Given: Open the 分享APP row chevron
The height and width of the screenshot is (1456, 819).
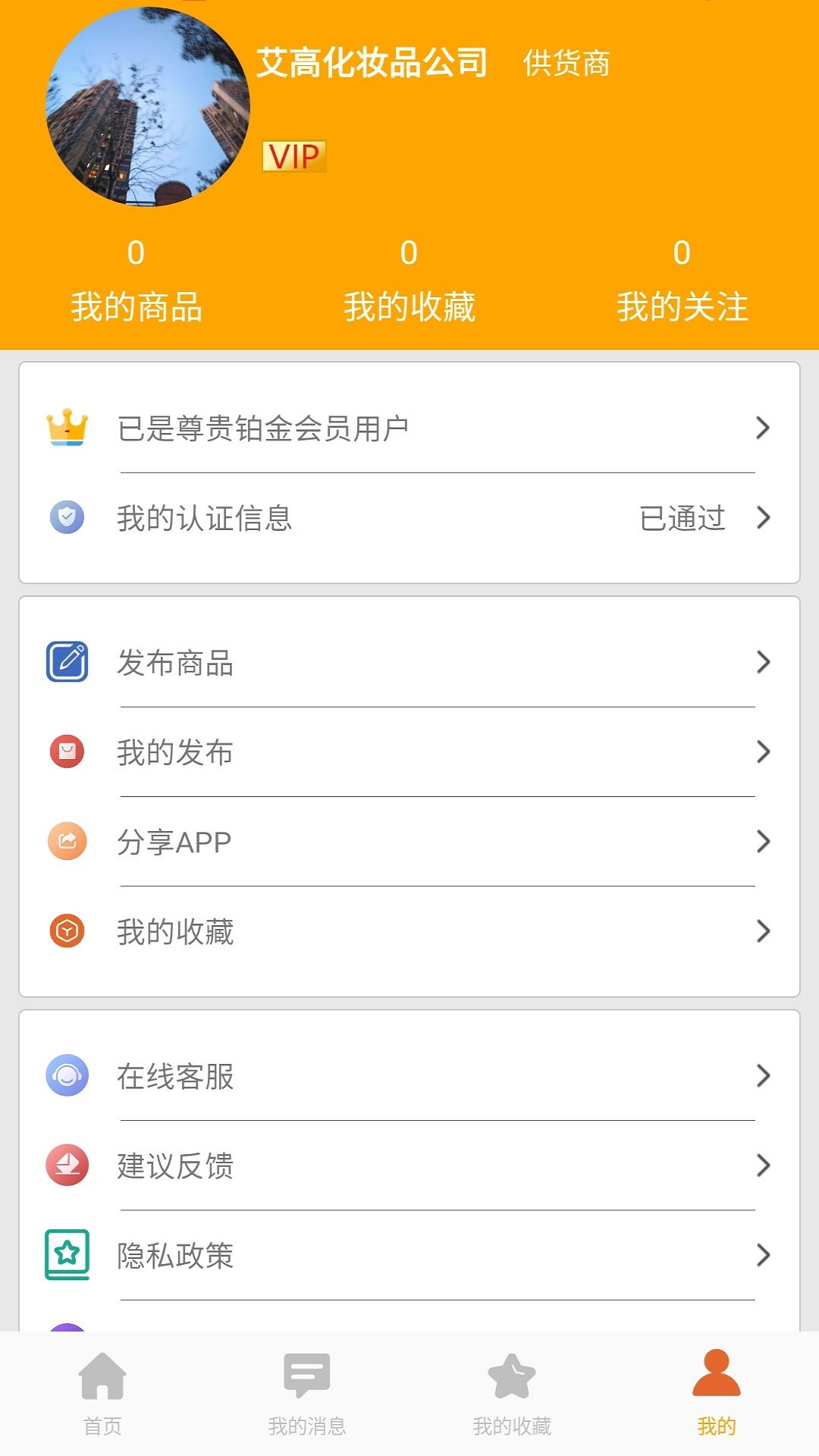Looking at the screenshot, I should pyautogui.click(x=762, y=841).
